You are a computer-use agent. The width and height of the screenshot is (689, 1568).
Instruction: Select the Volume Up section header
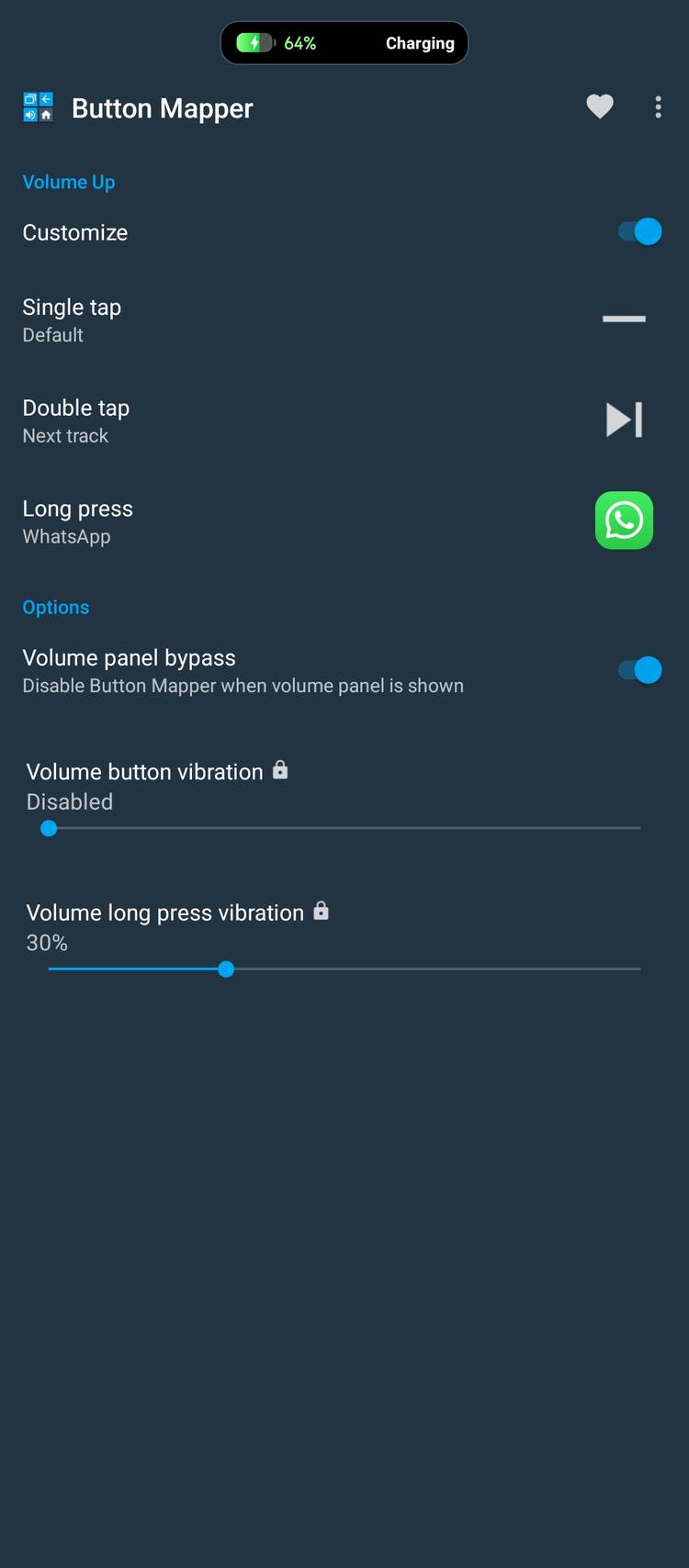coord(69,182)
